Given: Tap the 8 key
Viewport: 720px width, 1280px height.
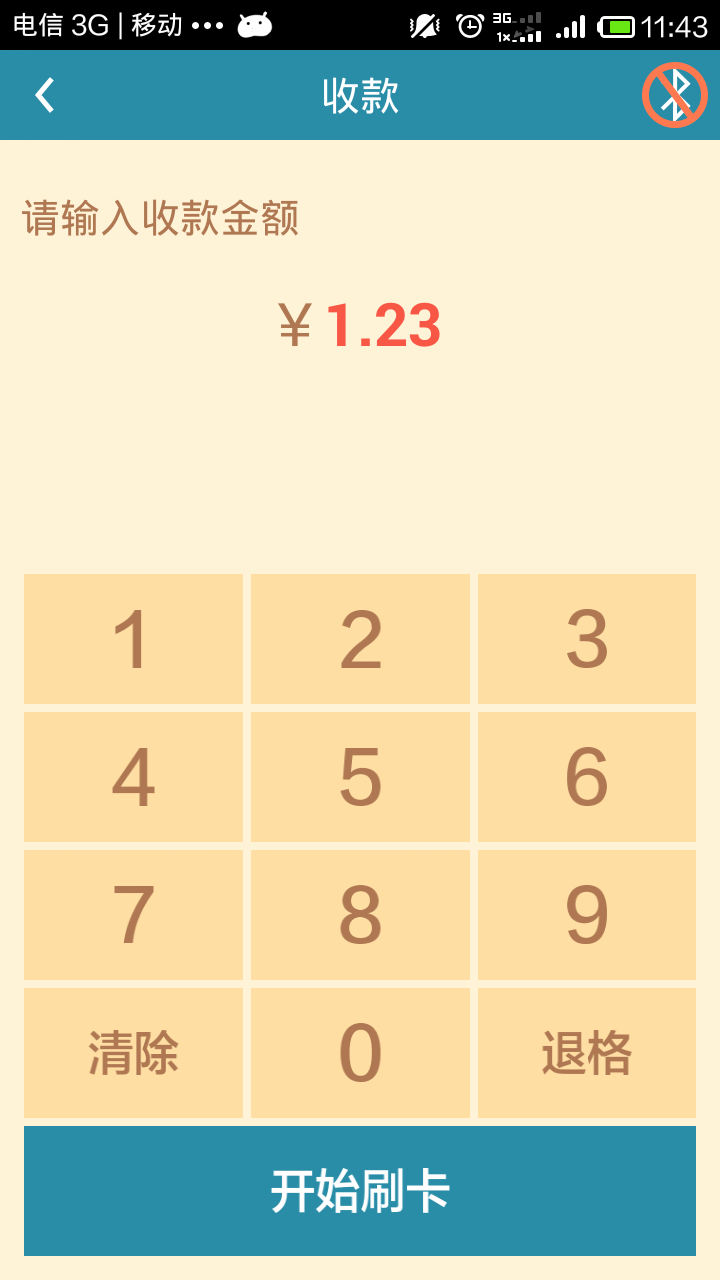Looking at the screenshot, I should click(360, 915).
